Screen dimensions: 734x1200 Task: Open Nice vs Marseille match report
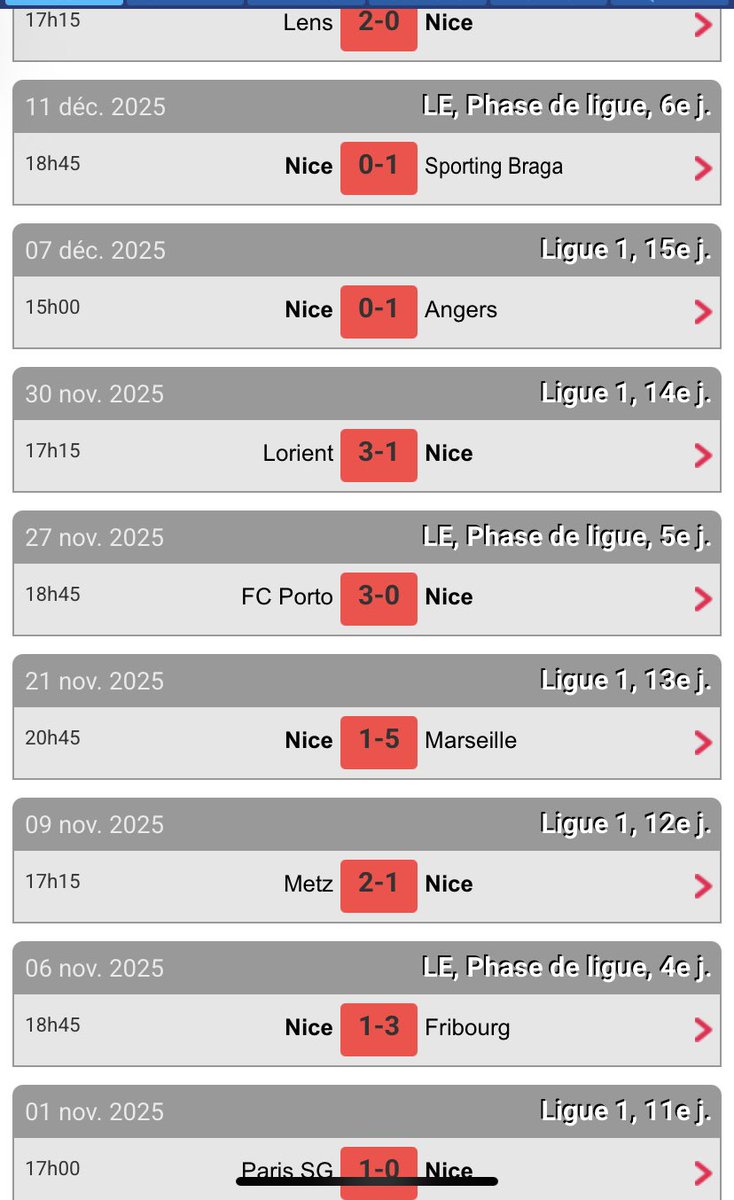pyautogui.click(x=378, y=741)
